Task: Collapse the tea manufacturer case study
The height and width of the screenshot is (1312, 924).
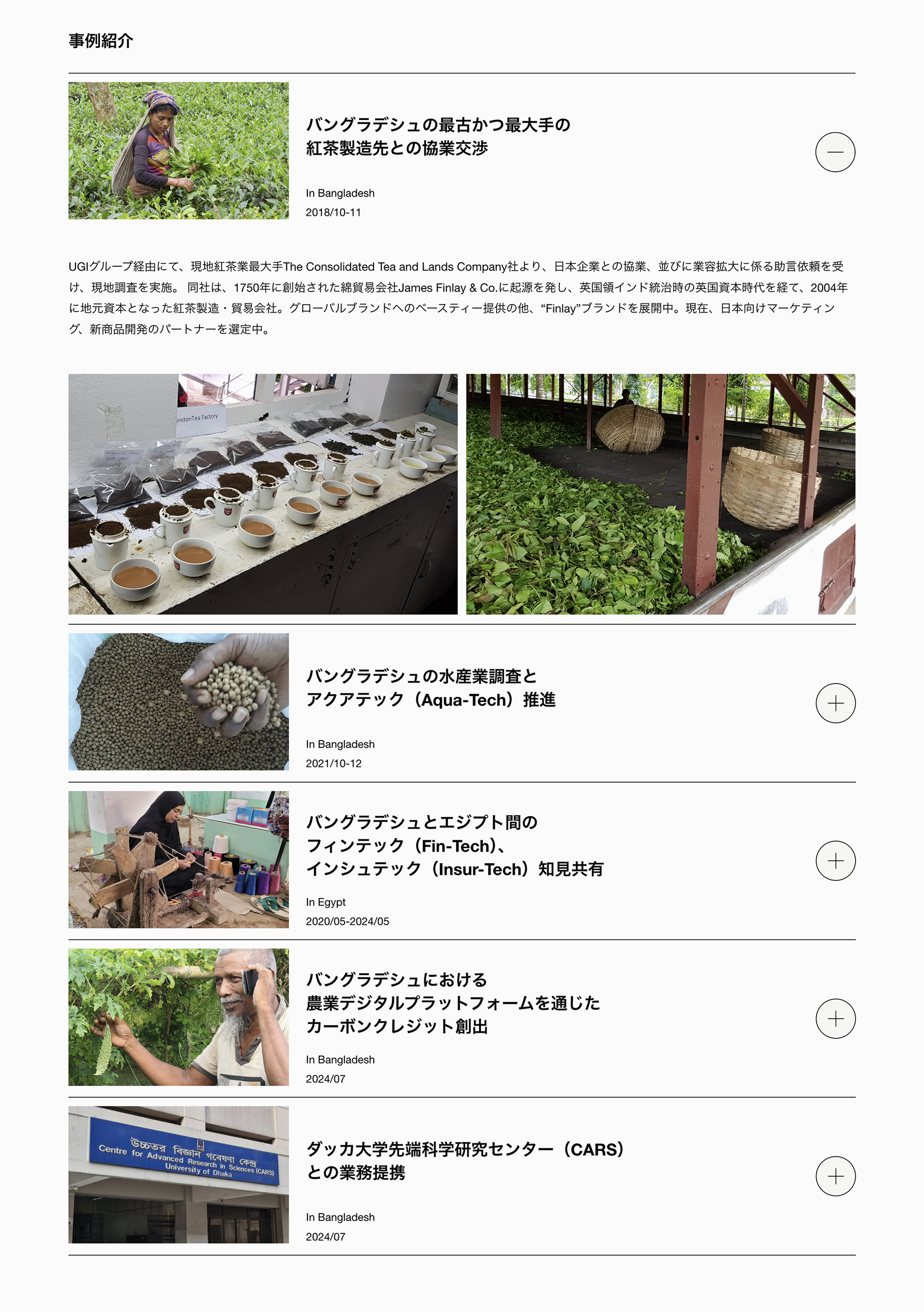Action: [x=835, y=152]
